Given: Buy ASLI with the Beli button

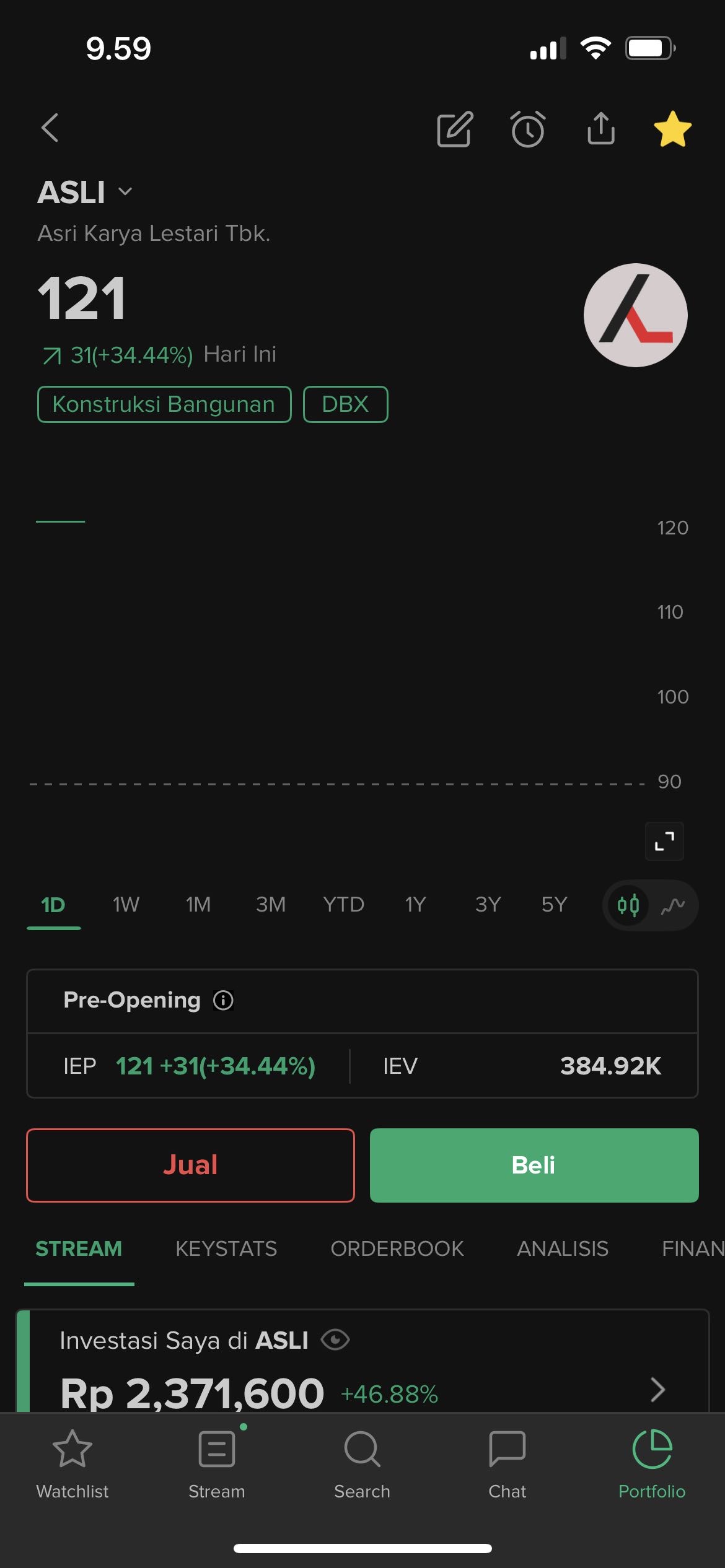Looking at the screenshot, I should [534, 1165].
